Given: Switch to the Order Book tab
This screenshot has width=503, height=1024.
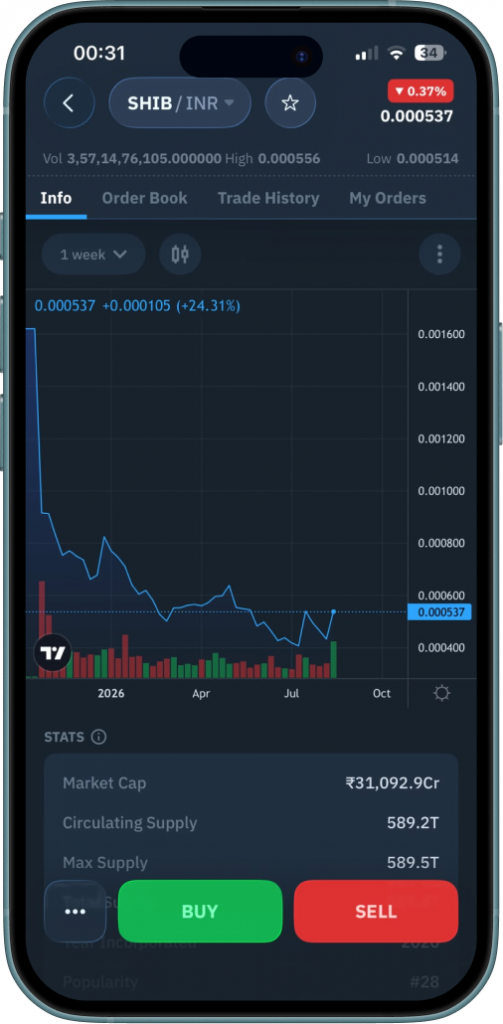Looking at the screenshot, I should point(144,199).
